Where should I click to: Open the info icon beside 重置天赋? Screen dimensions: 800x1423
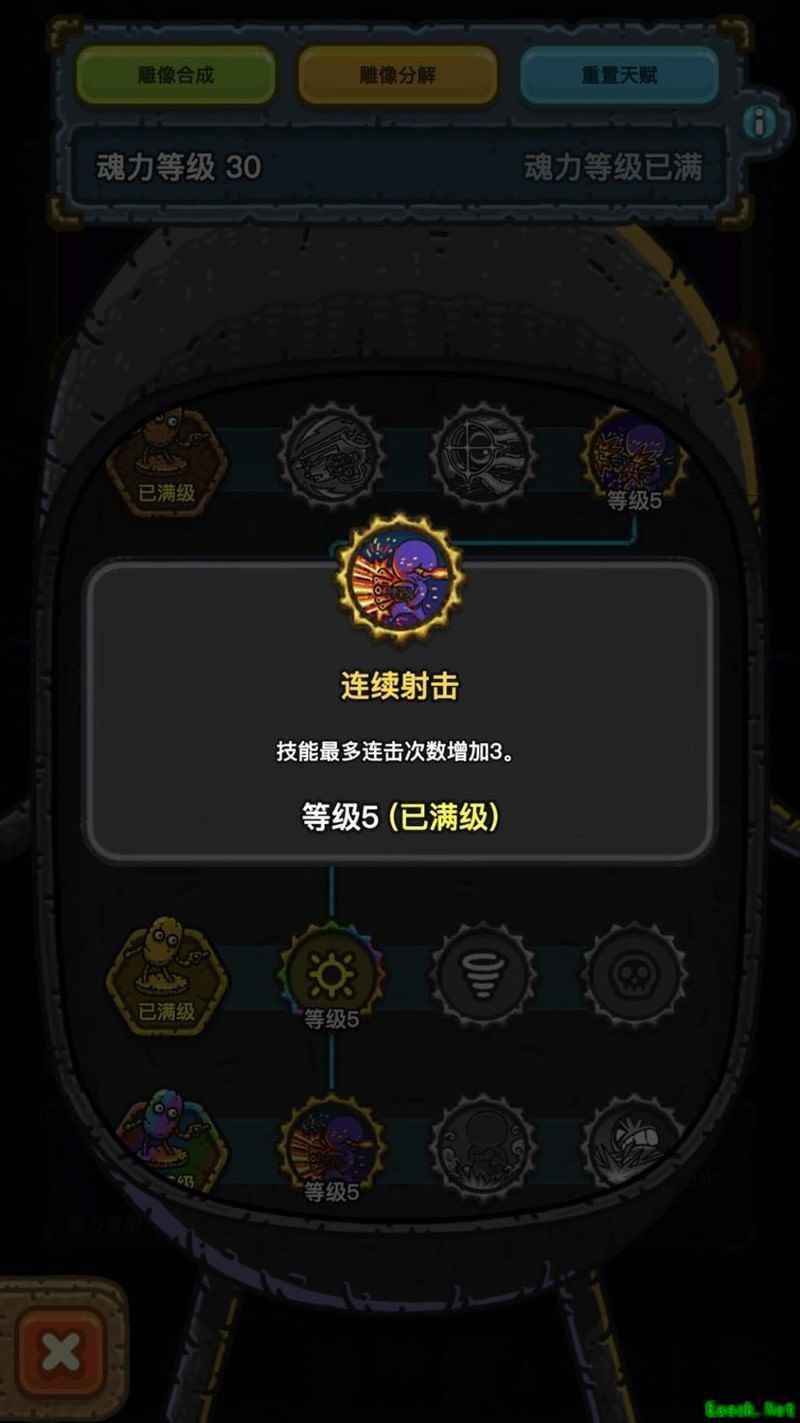tap(760, 123)
